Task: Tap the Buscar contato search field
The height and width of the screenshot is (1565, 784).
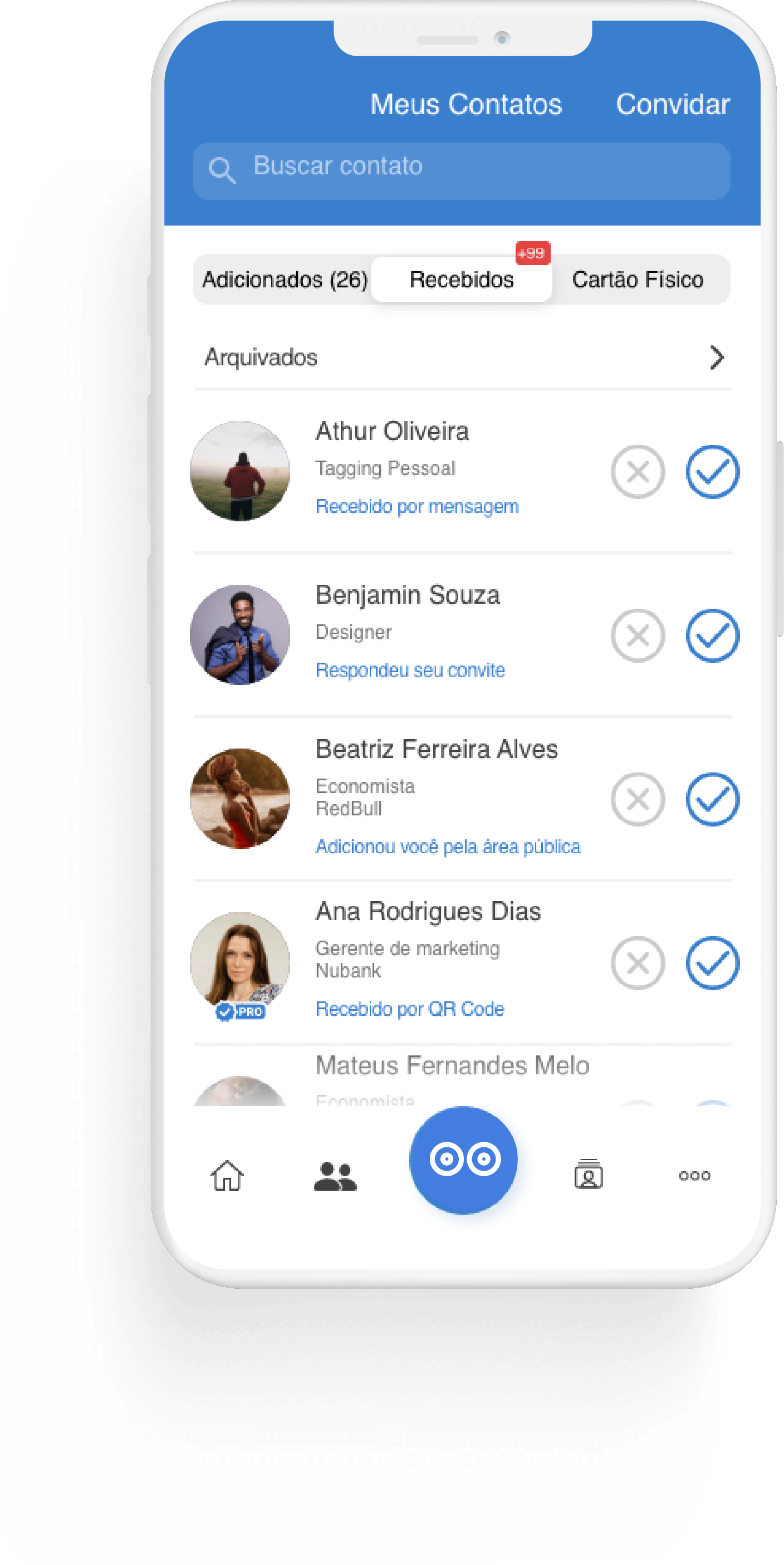Action: (425, 168)
